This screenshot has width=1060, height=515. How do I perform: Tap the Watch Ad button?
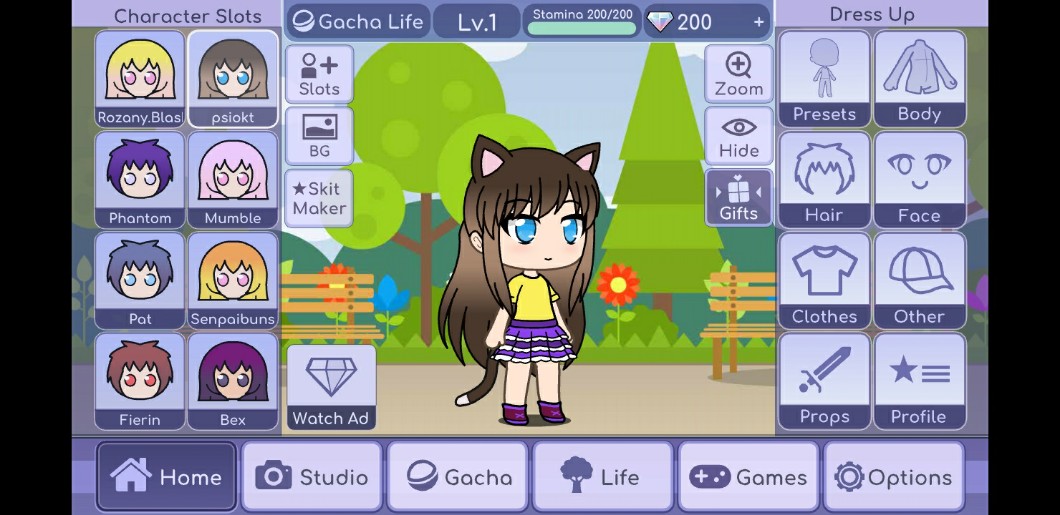(331, 387)
